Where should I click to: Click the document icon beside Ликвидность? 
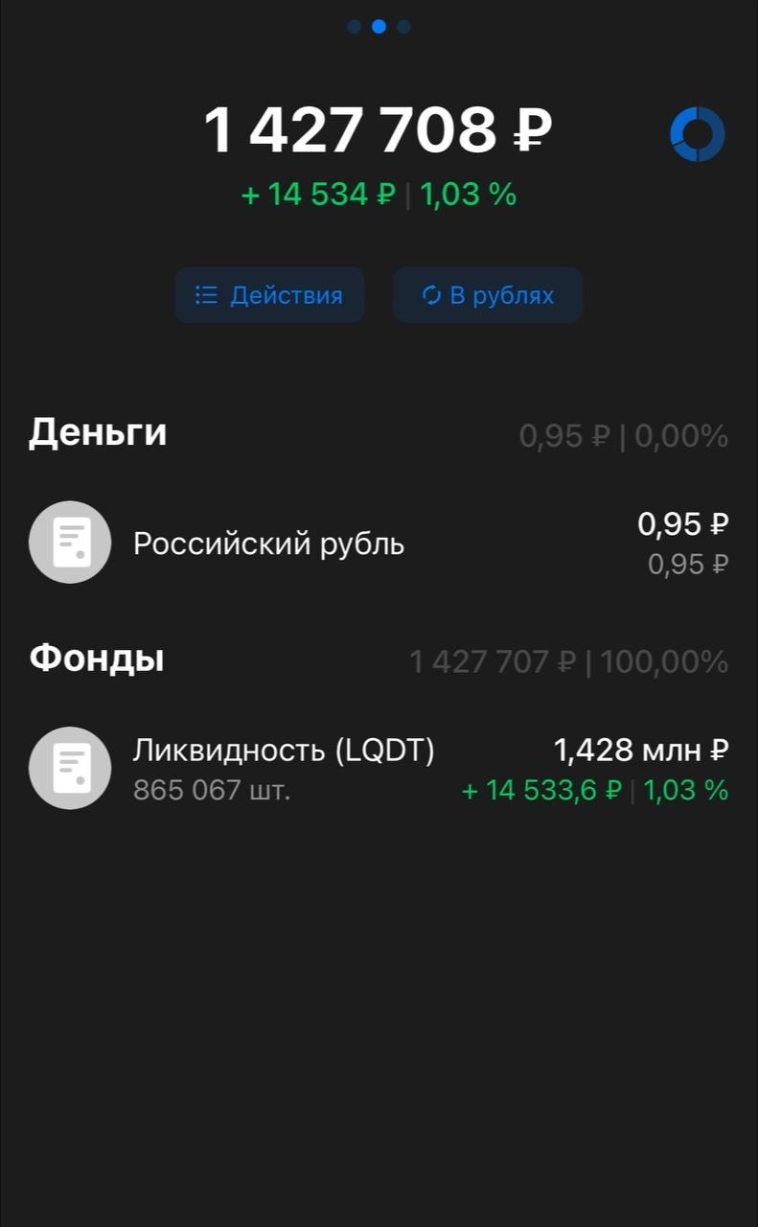(69, 768)
